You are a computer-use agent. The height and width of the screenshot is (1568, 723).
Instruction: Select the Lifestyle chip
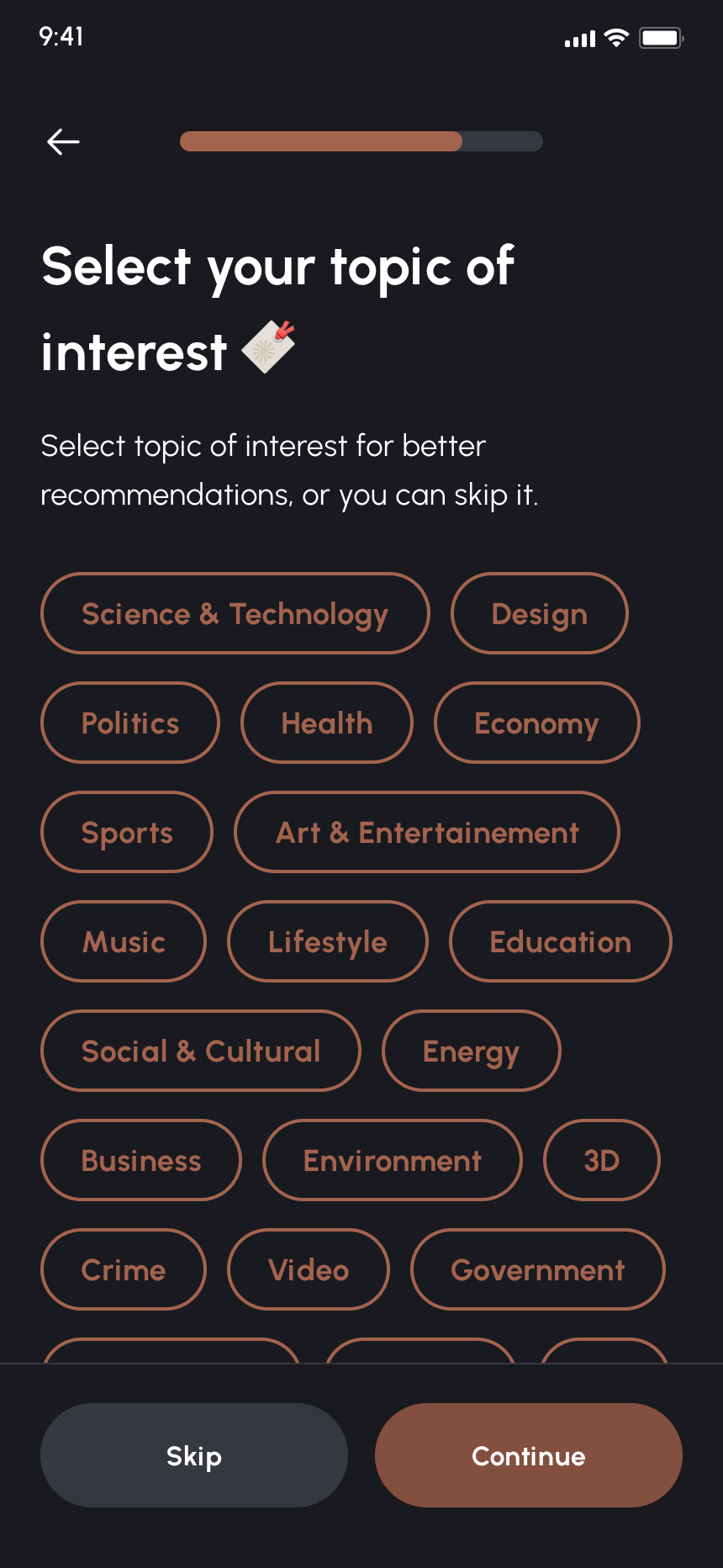click(x=328, y=942)
